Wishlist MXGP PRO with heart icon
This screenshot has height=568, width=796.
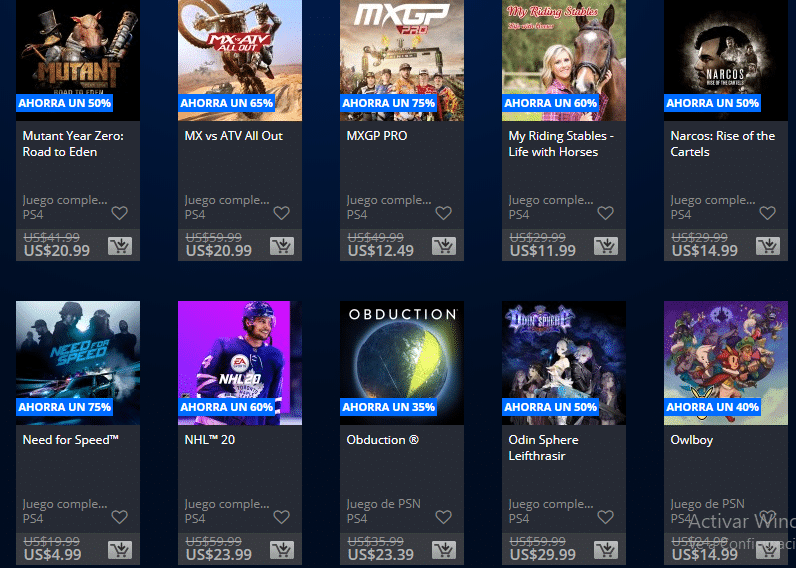[443, 213]
